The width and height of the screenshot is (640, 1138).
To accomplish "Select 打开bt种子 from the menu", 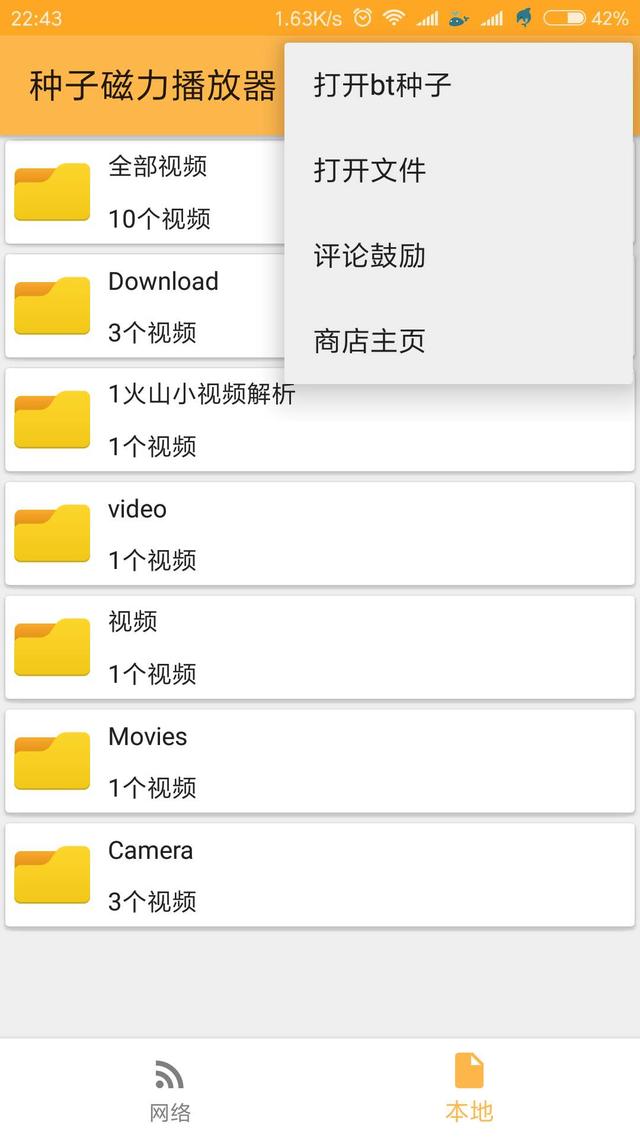I will [383, 85].
